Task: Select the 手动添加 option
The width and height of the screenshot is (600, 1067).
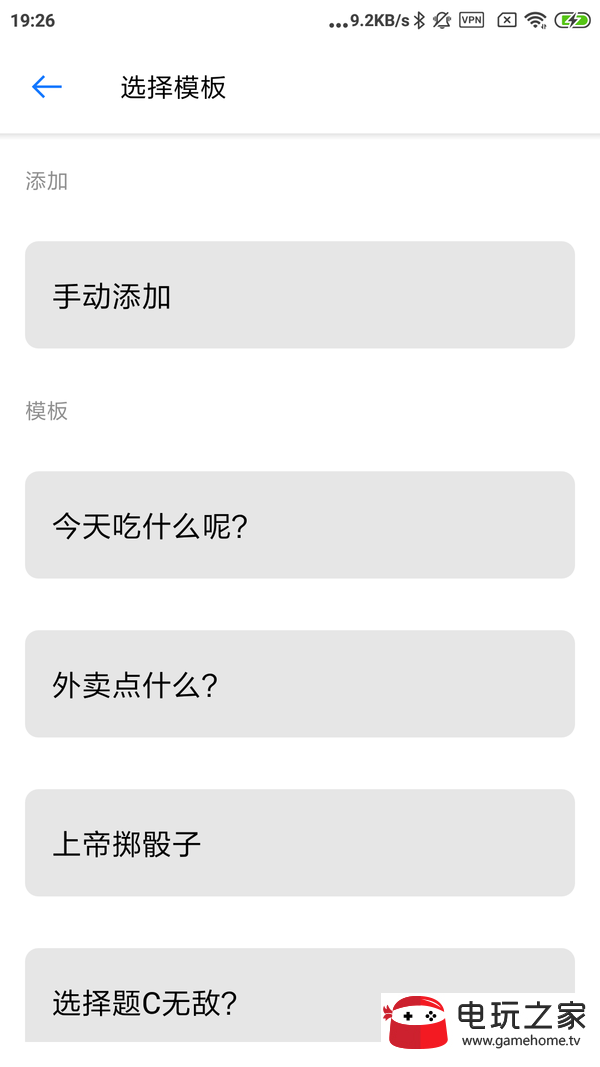Action: [x=300, y=295]
